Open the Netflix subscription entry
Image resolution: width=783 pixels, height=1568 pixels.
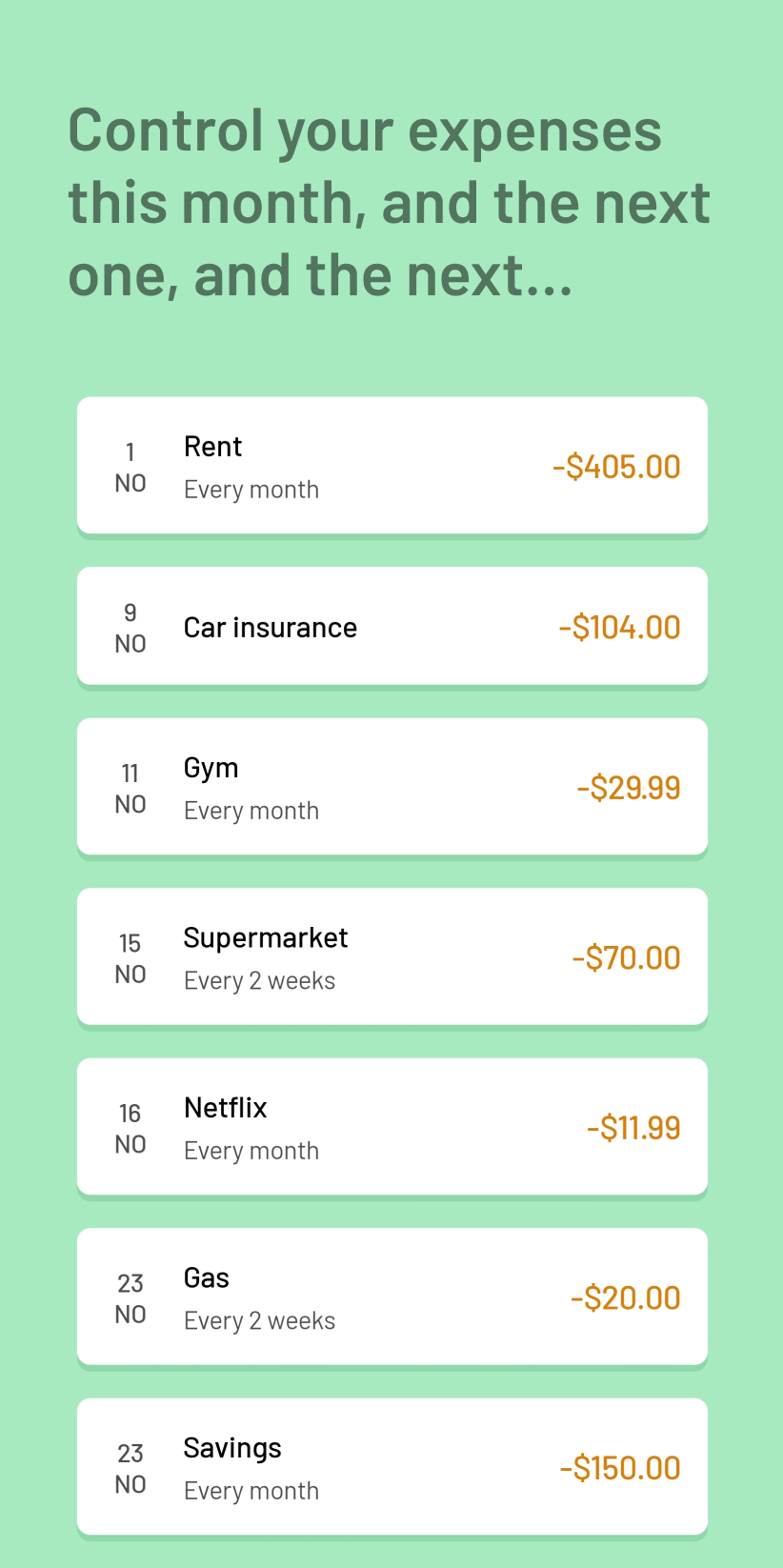(x=391, y=1126)
